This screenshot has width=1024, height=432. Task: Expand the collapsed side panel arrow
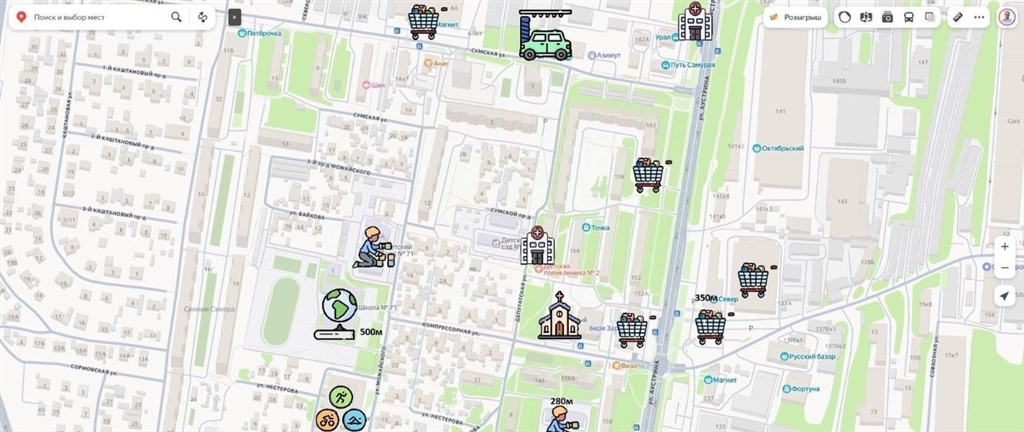click(234, 17)
